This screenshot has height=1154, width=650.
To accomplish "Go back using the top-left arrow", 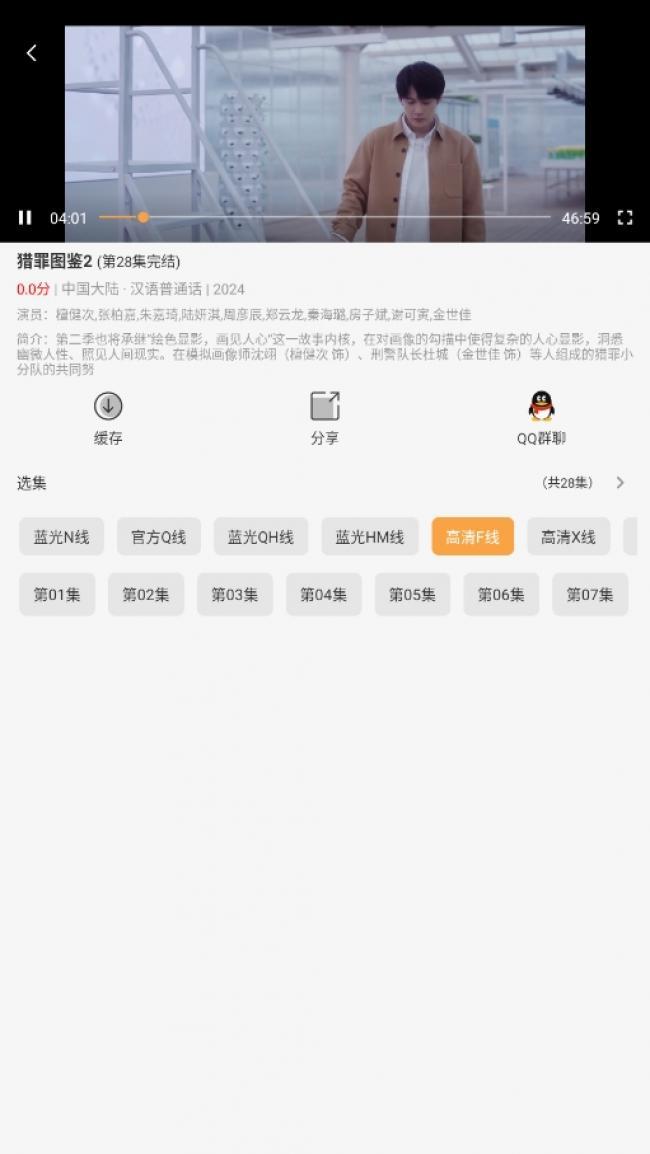I will 31,53.
